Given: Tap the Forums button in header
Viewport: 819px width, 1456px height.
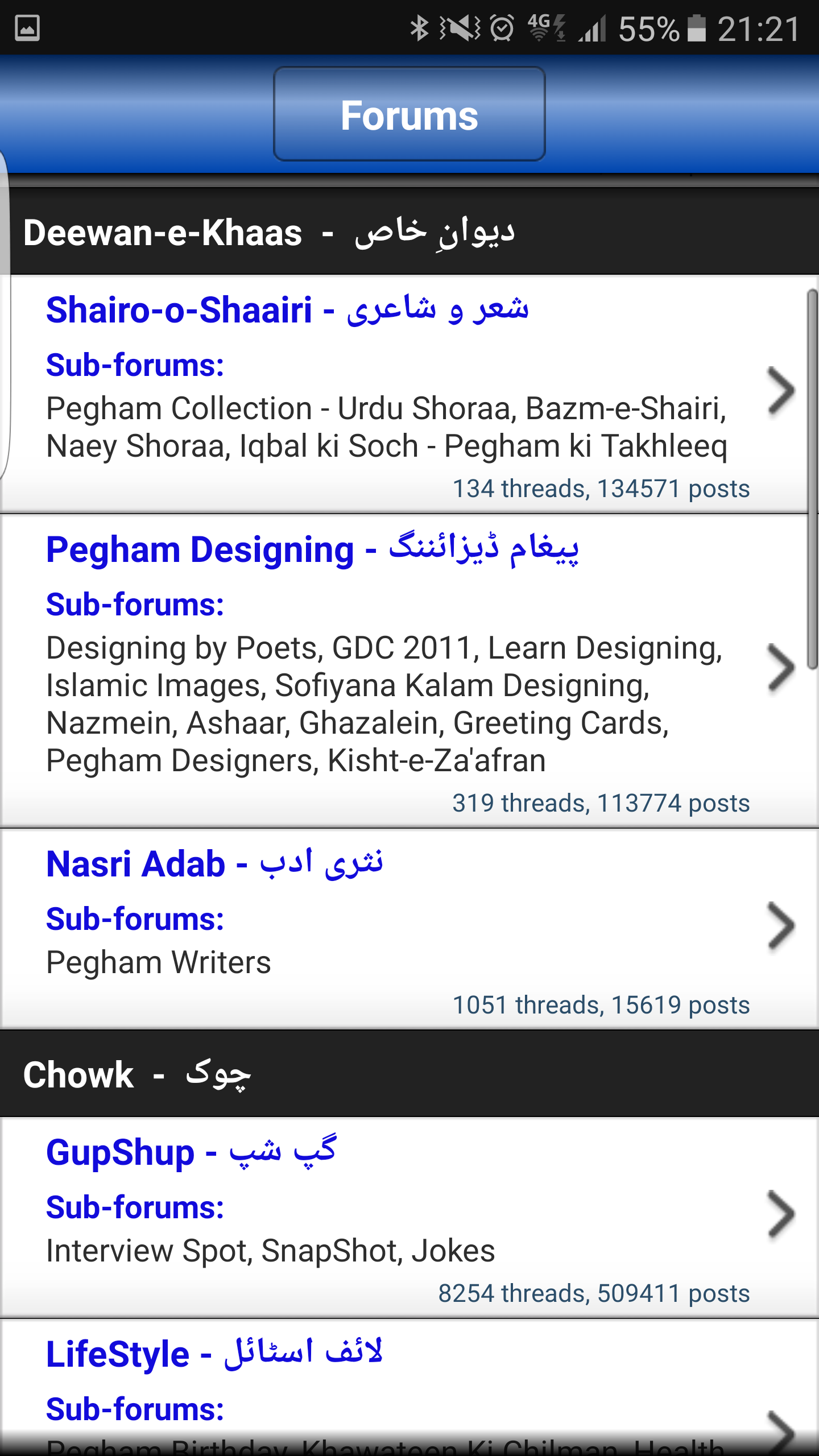Looking at the screenshot, I should 409,114.
